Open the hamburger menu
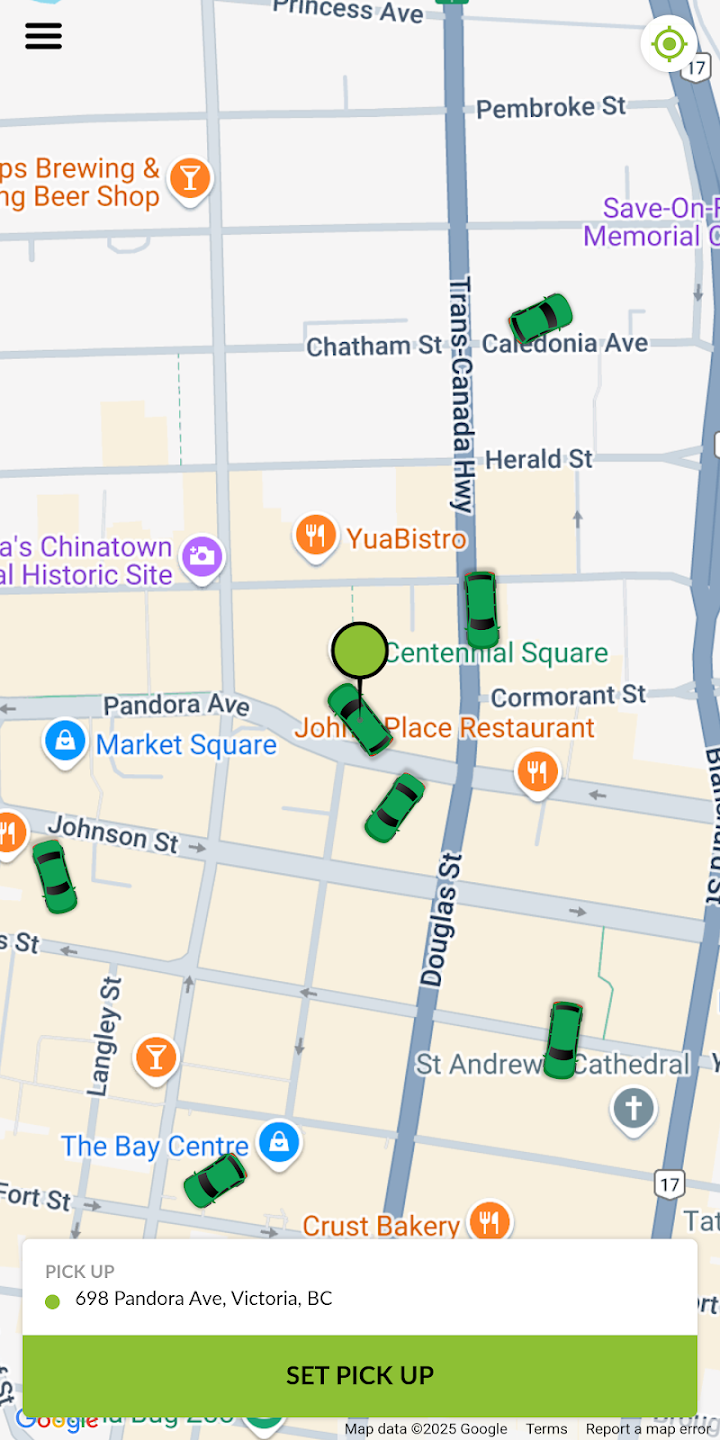Viewport: 720px width, 1440px height. point(43,36)
